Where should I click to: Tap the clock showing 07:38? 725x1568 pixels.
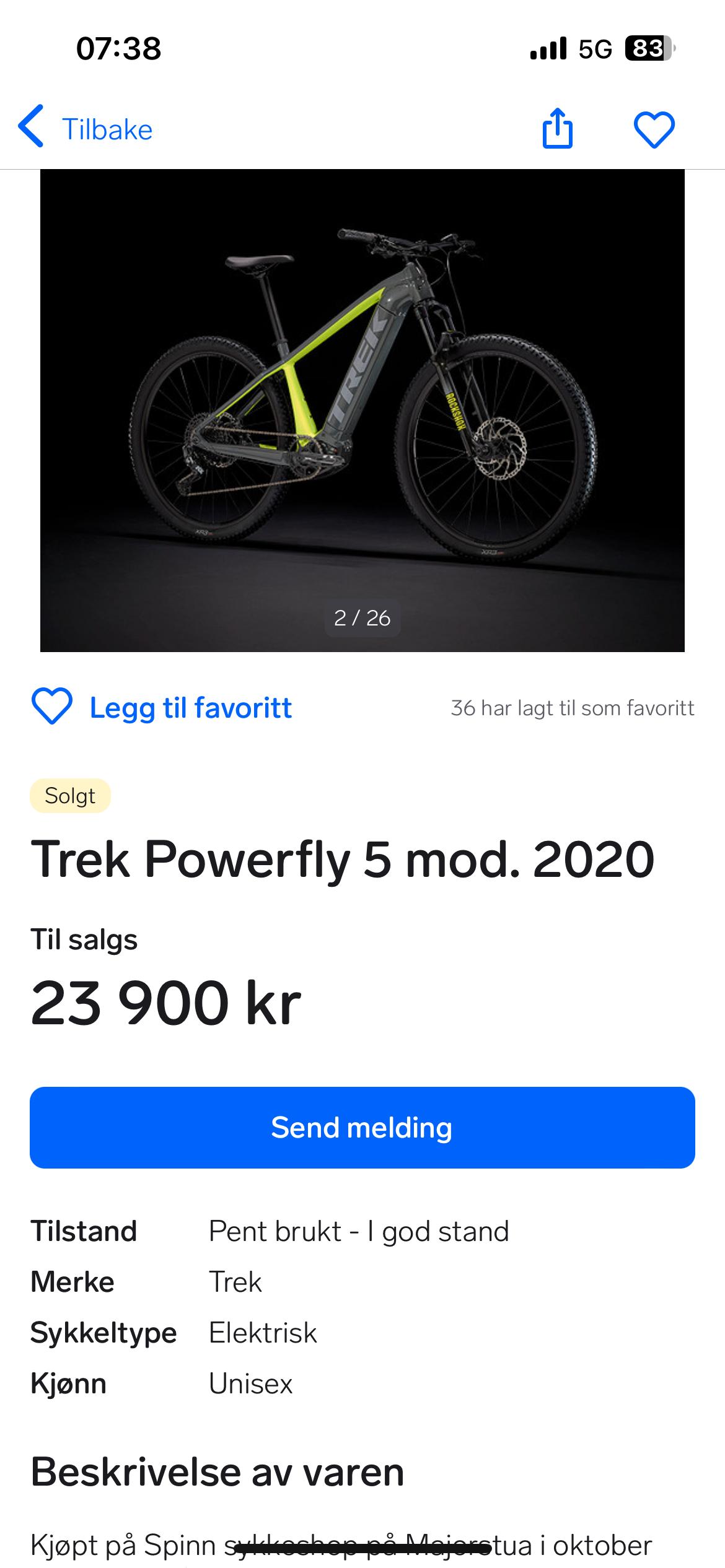coord(120,49)
